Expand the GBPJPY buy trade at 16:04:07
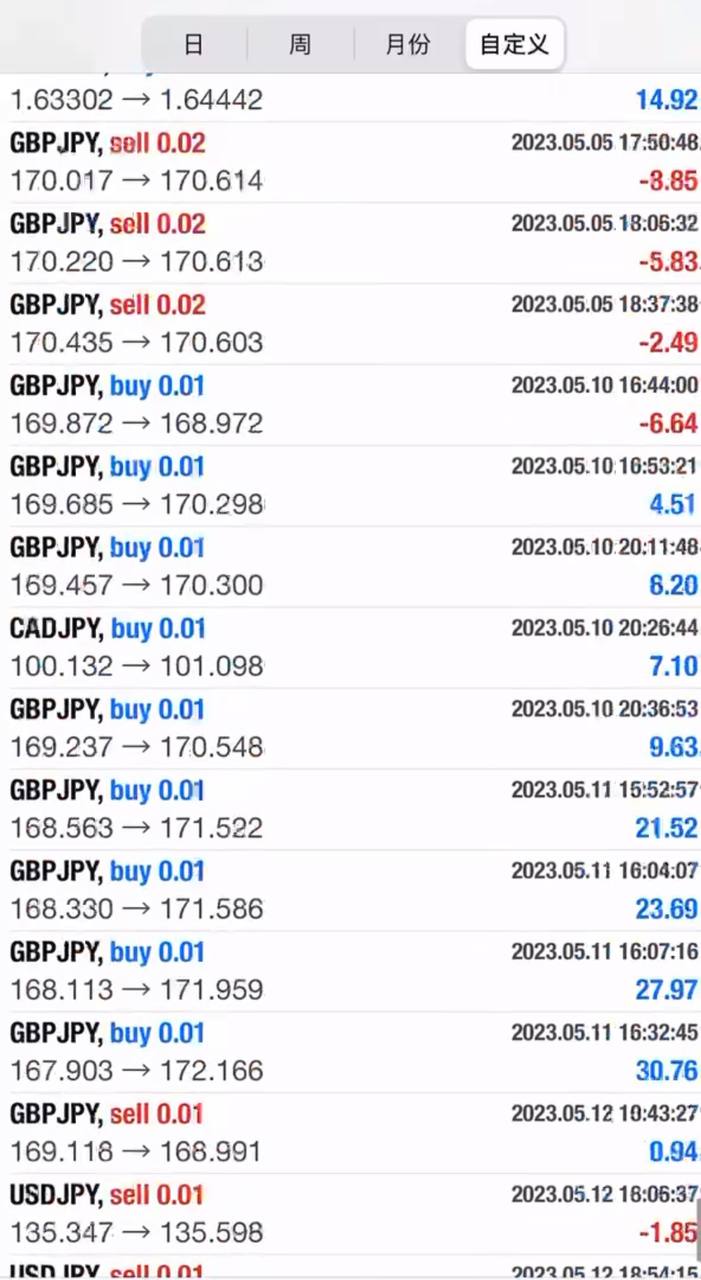Image resolution: width=701 pixels, height=1280 pixels. click(x=350, y=891)
